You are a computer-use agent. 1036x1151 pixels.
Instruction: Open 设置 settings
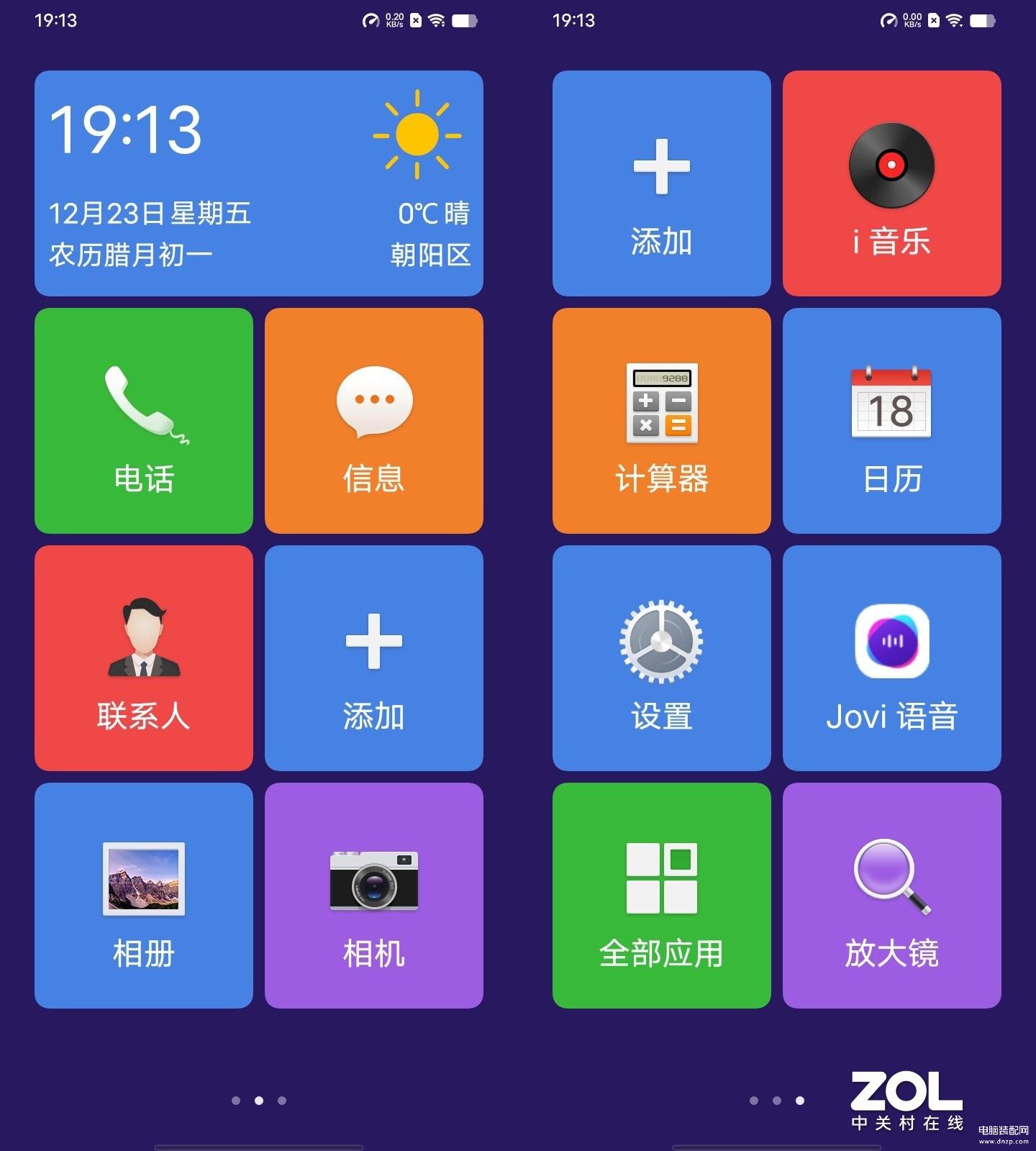click(662, 658)
